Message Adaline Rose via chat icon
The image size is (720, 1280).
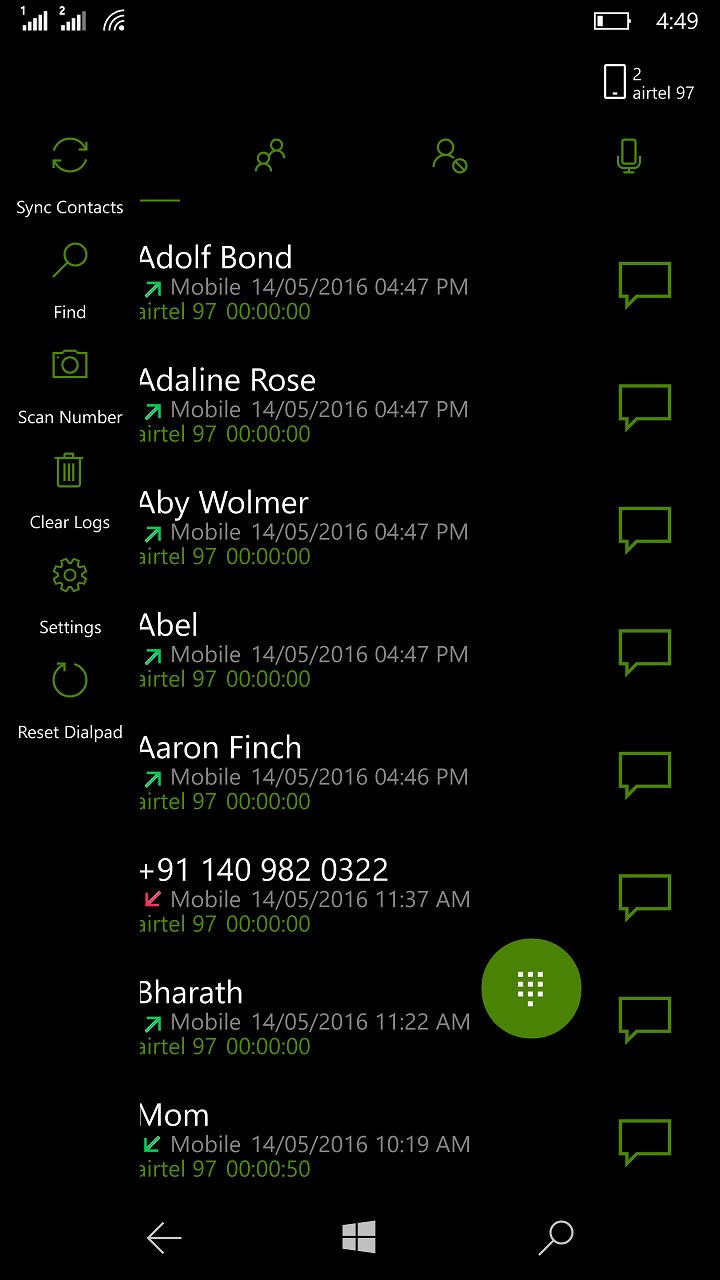coord(644,406)
